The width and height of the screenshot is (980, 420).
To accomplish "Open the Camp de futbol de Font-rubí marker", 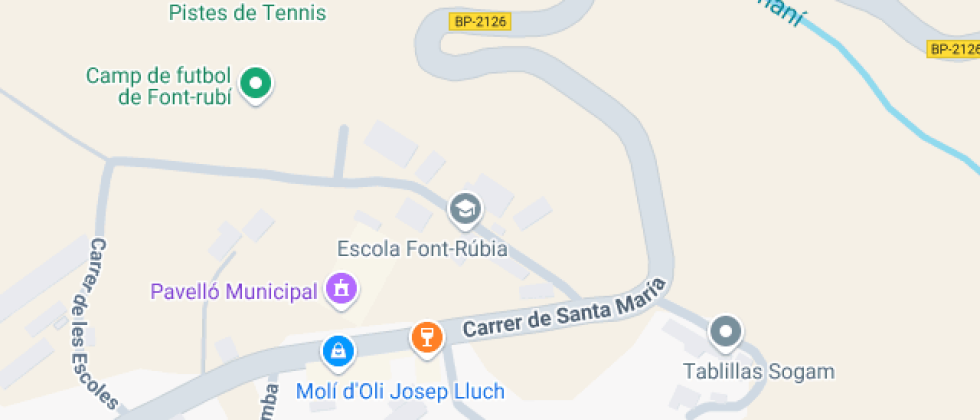I will click(256, 83).
